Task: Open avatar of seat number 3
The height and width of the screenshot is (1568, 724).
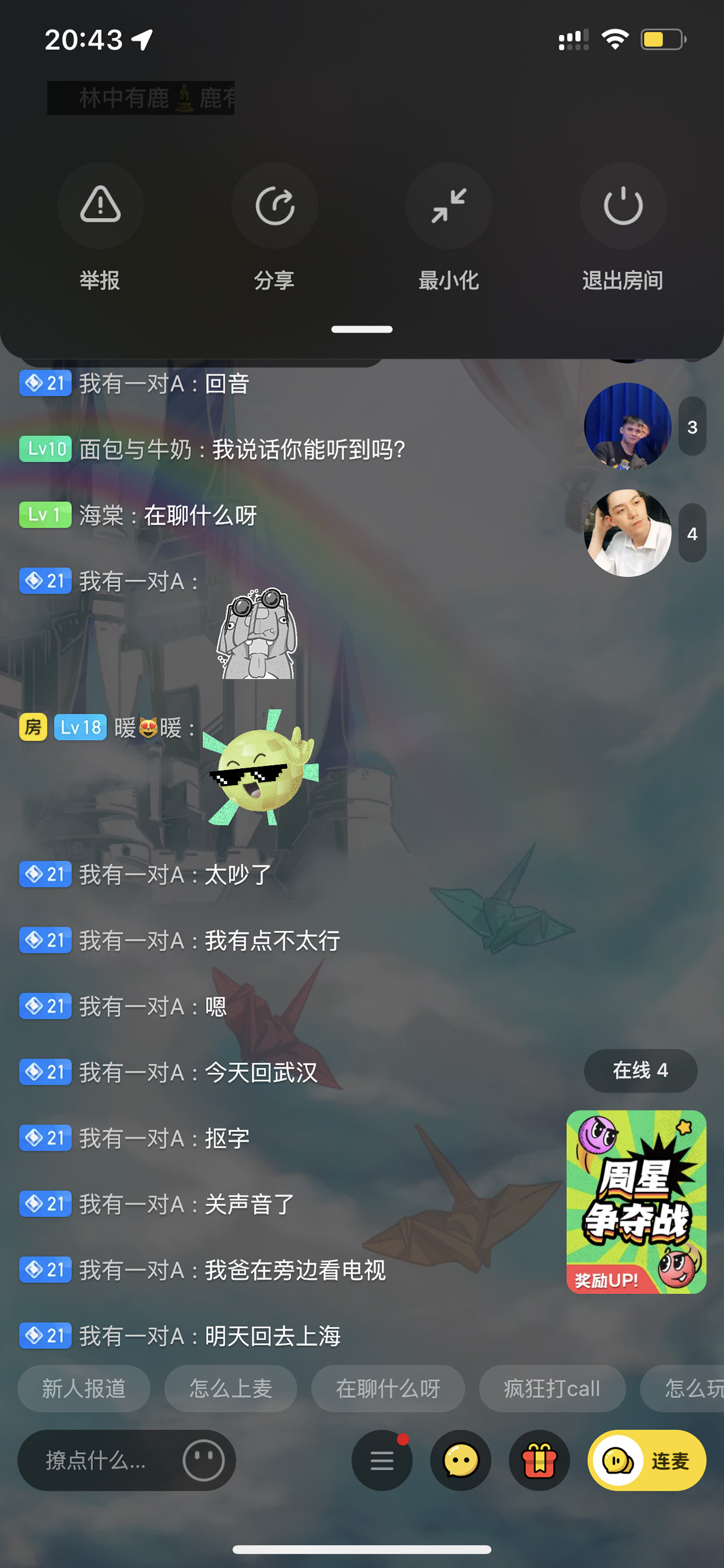Action: pos(627,426)
